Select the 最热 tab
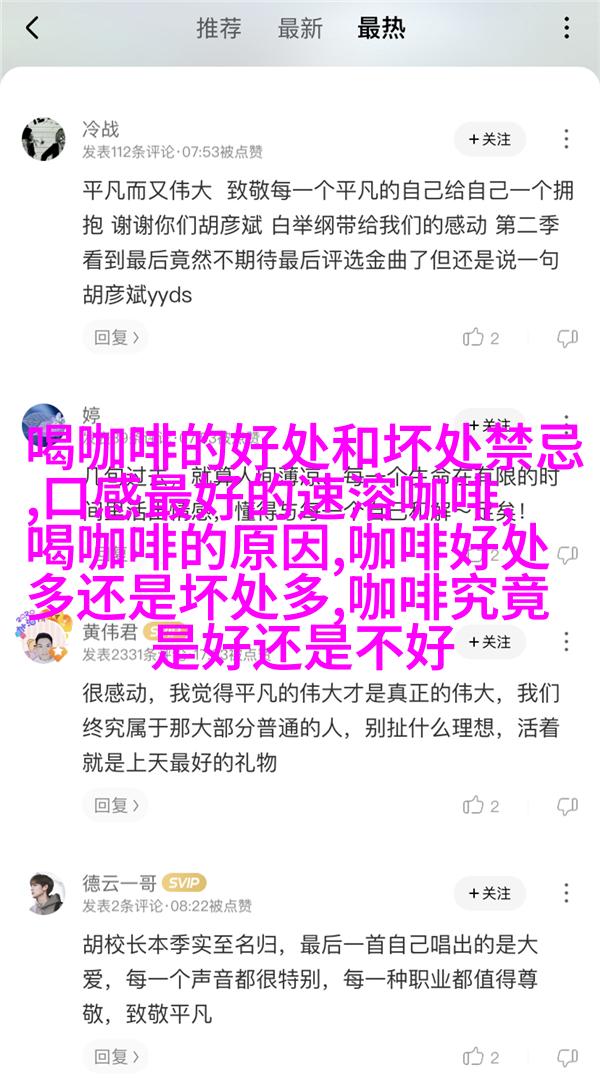 click(x=382, y=28)
